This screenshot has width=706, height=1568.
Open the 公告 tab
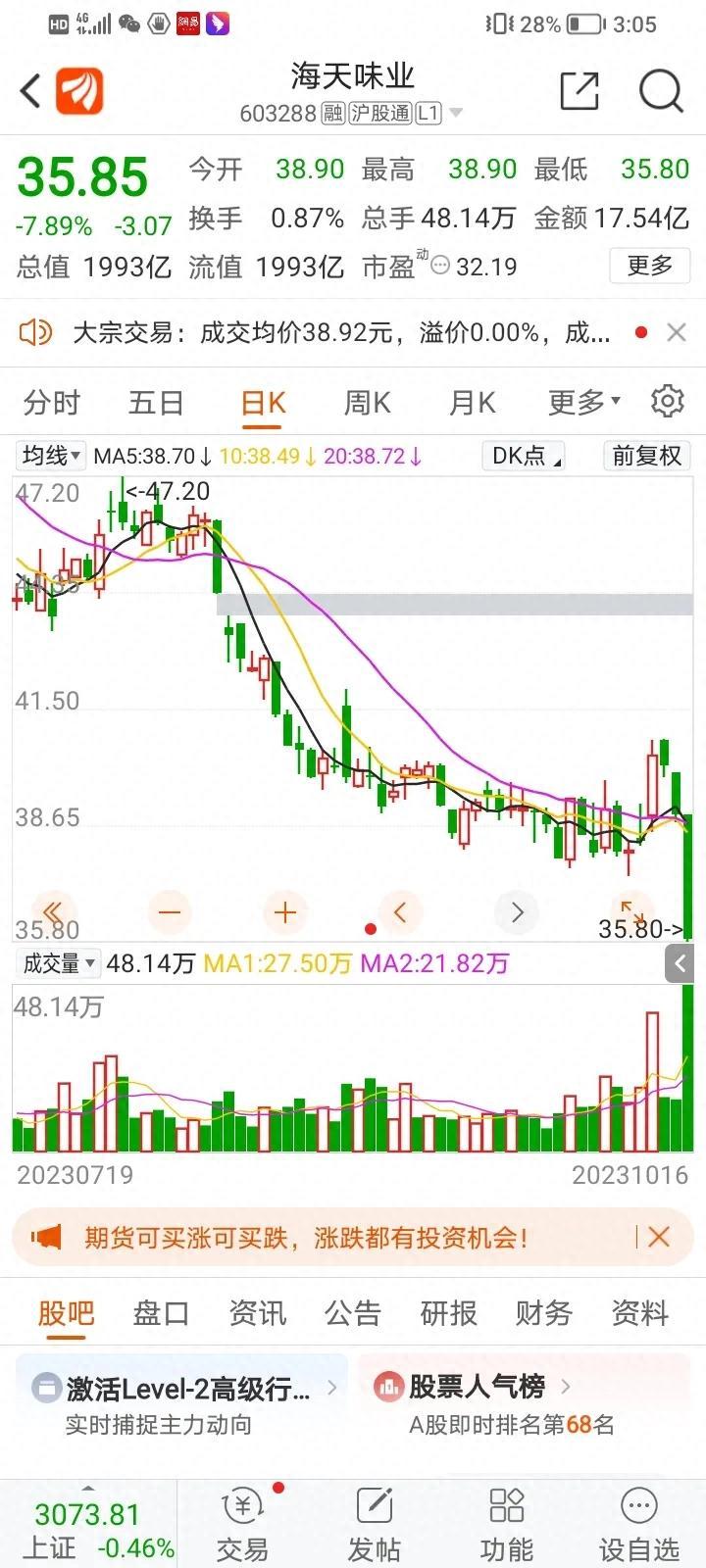352,1313
